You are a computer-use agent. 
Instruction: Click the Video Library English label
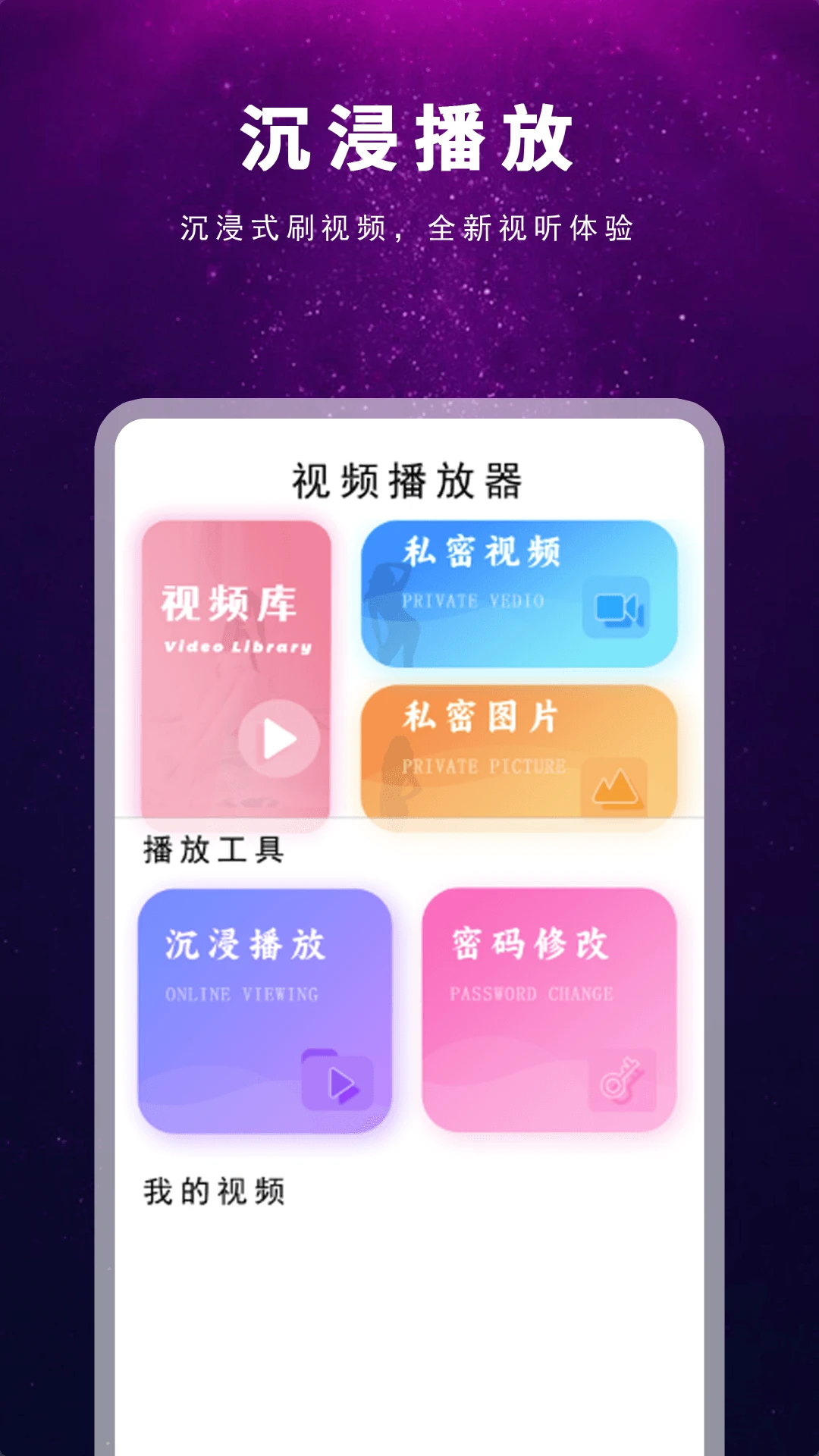pyautogui.click(x=237, y=648)
